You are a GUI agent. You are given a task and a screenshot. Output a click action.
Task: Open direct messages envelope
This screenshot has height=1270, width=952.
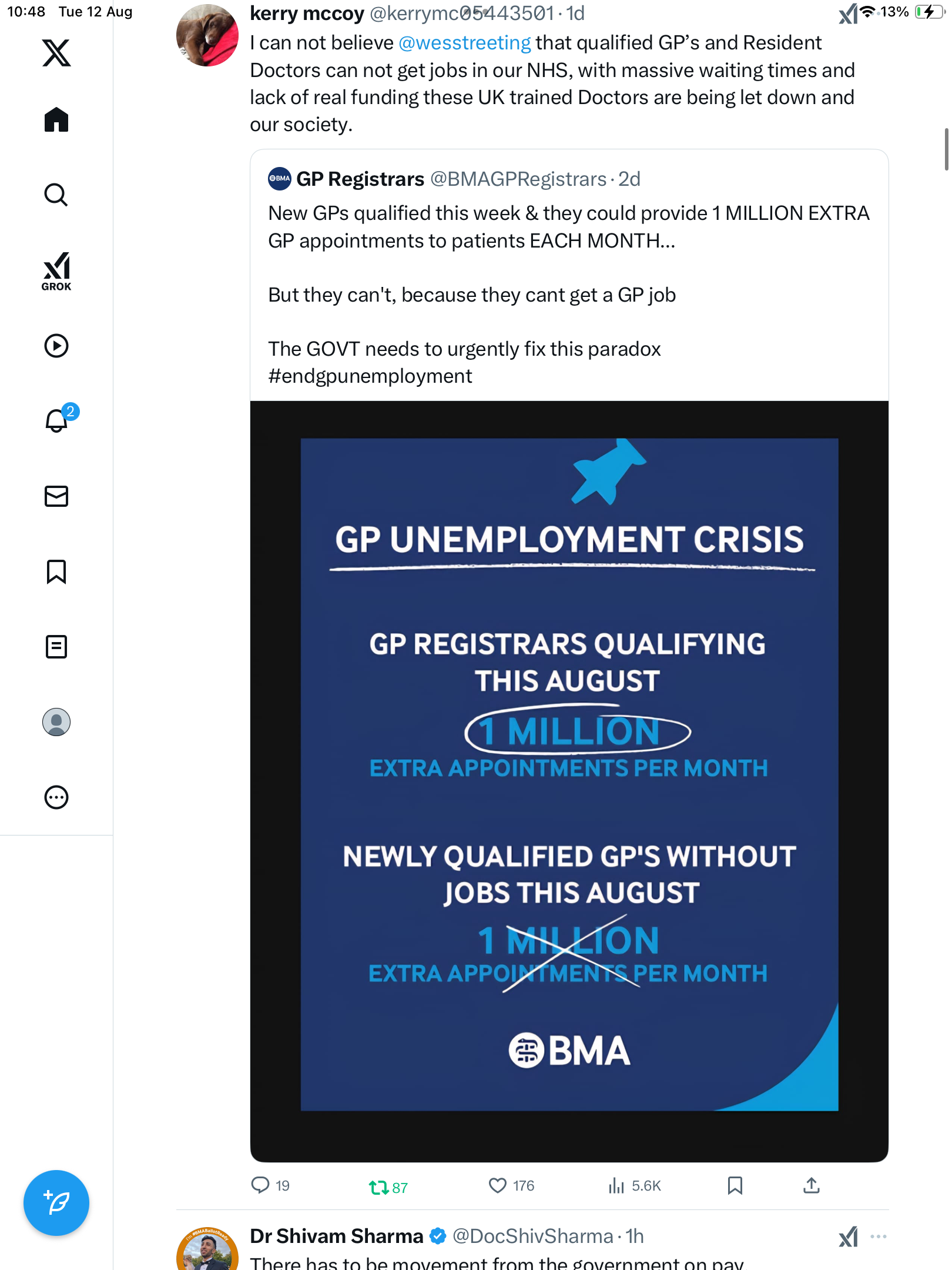56,496
